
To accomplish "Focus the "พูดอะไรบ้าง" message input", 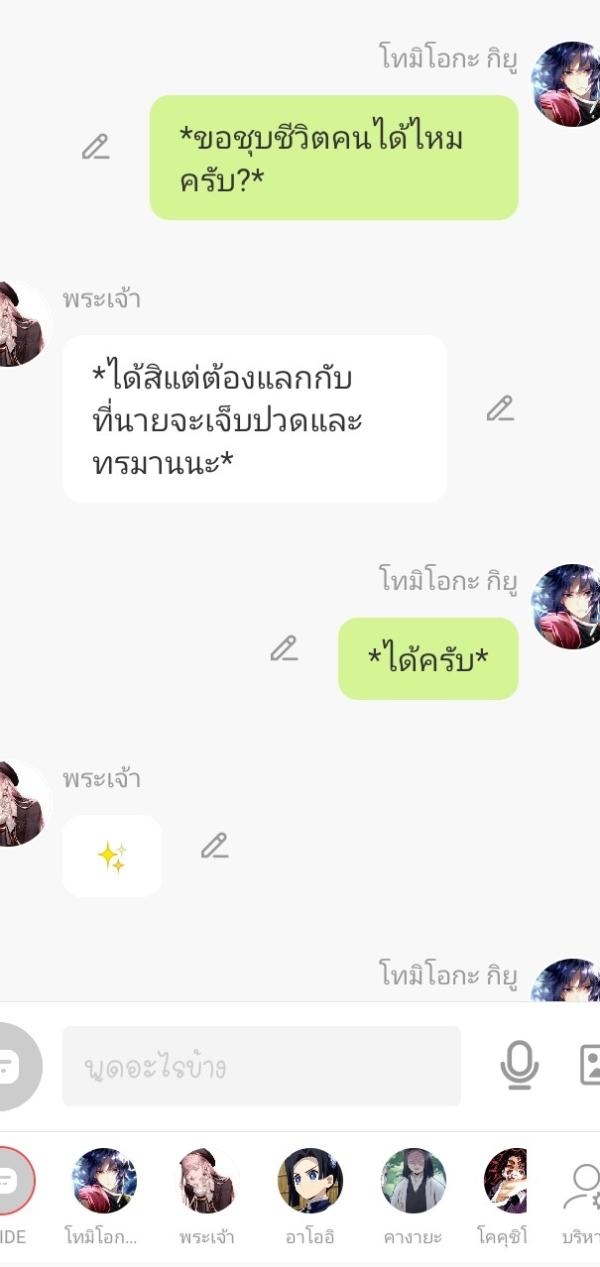I will [261, 1066].
